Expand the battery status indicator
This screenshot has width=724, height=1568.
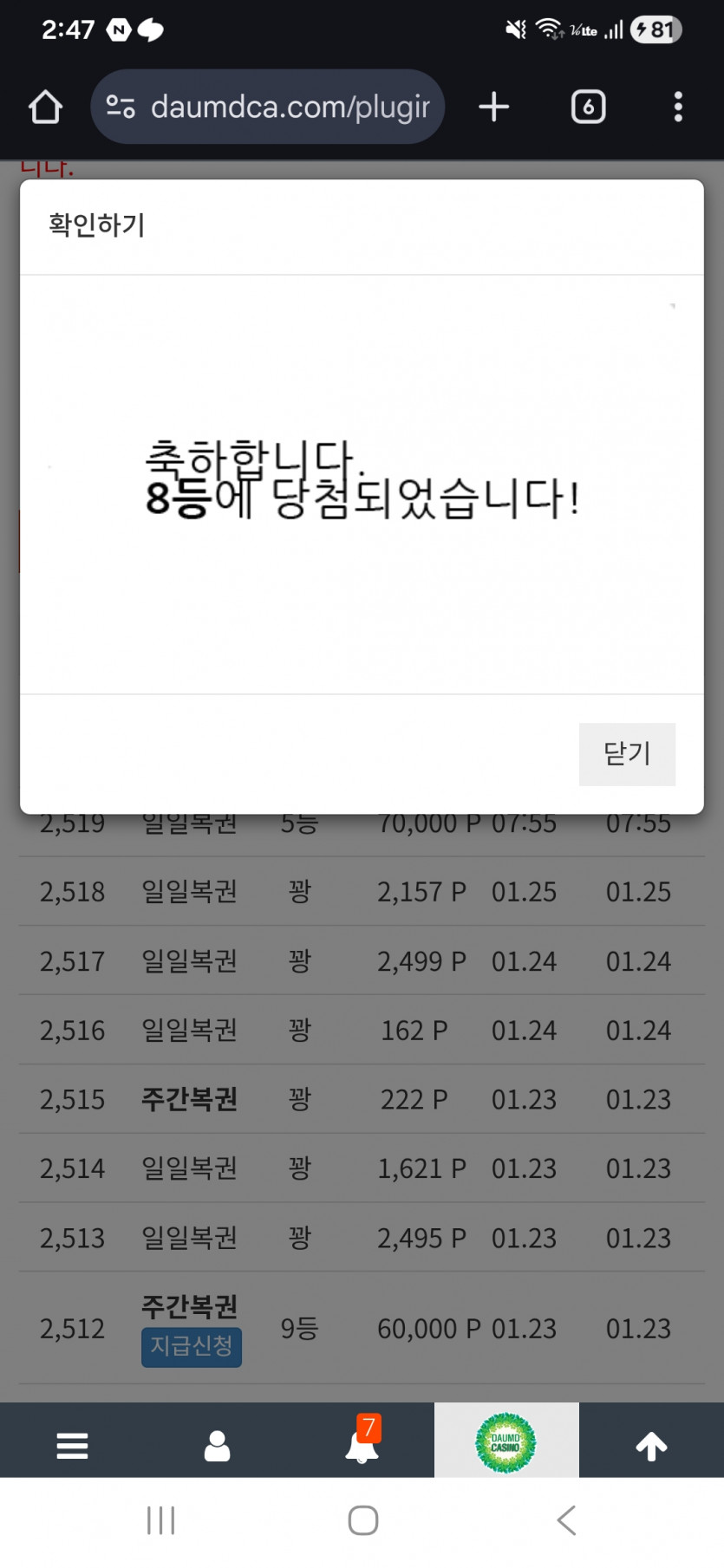click(656, 29)
